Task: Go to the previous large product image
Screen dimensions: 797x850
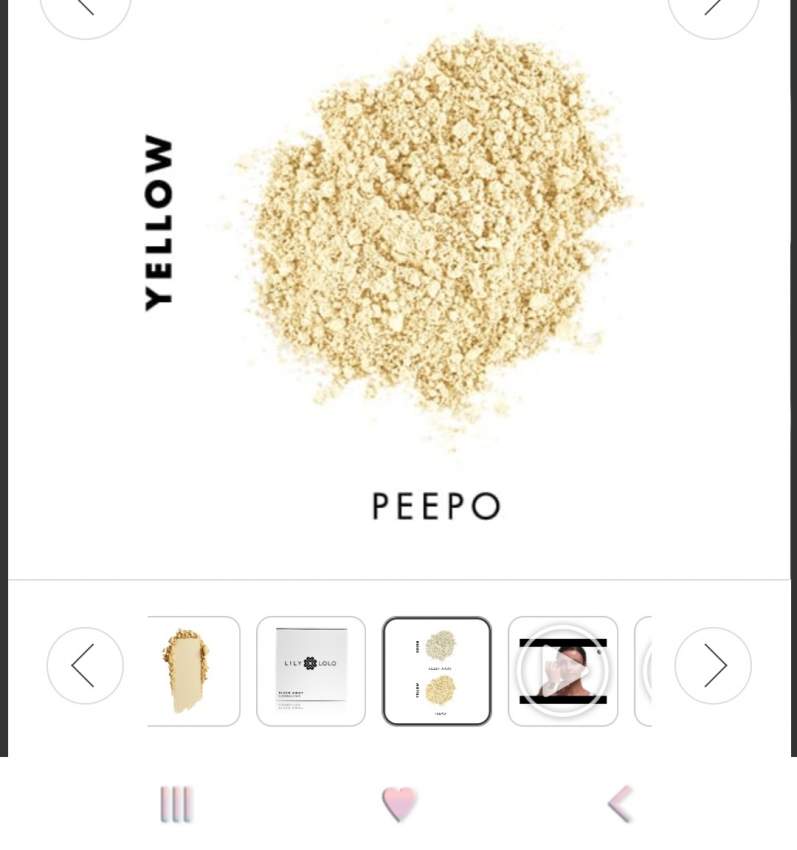Action: (x=85, y=8)
